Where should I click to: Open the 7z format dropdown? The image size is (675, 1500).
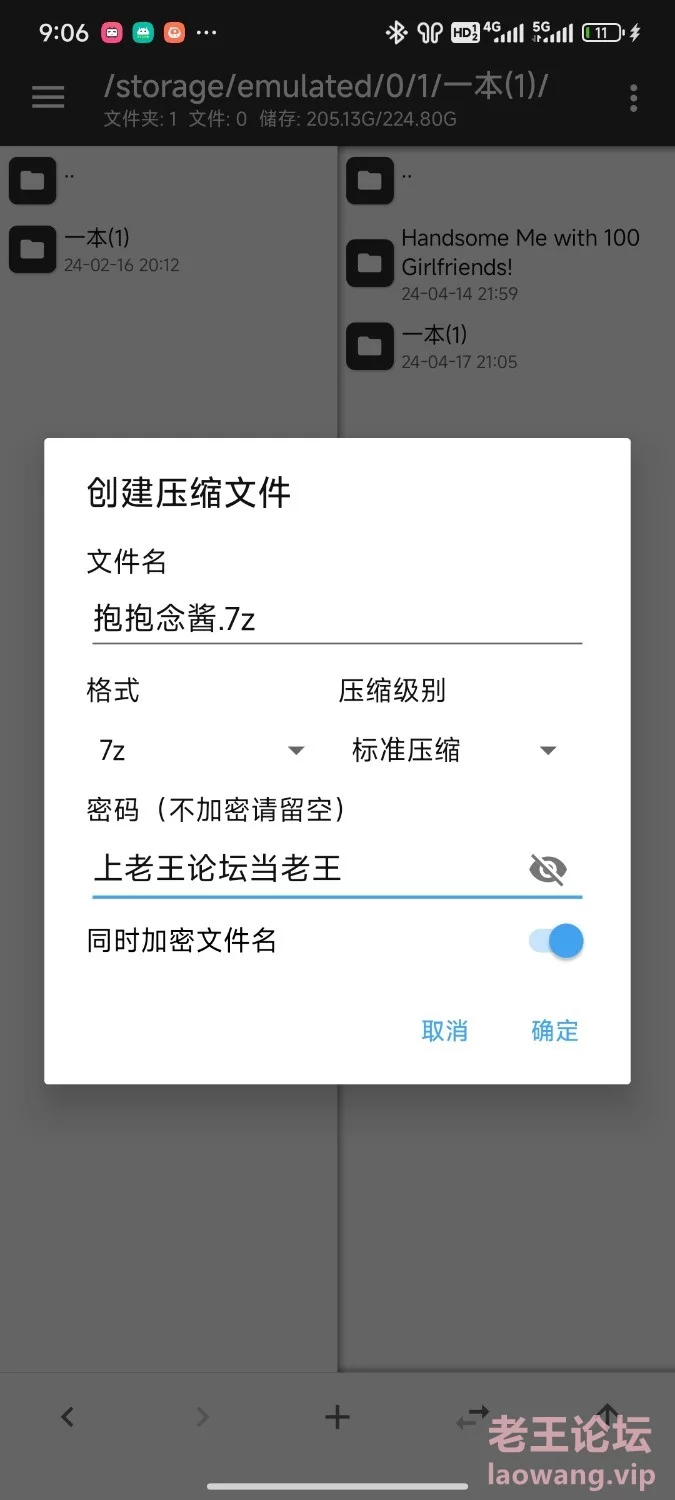pos(200,750)
